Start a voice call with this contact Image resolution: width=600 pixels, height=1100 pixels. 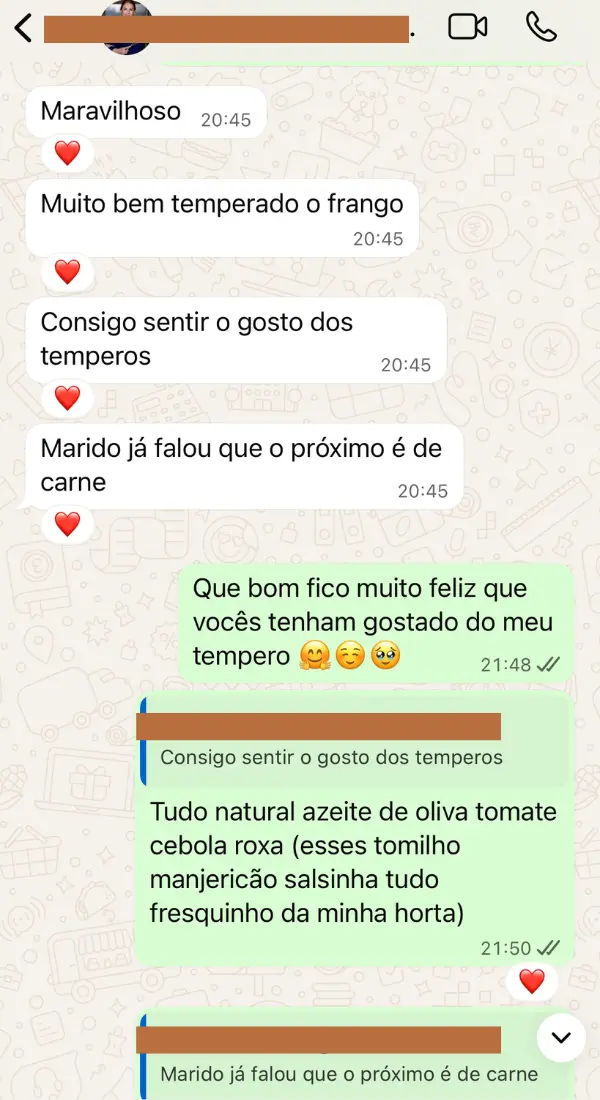point(541,27)
